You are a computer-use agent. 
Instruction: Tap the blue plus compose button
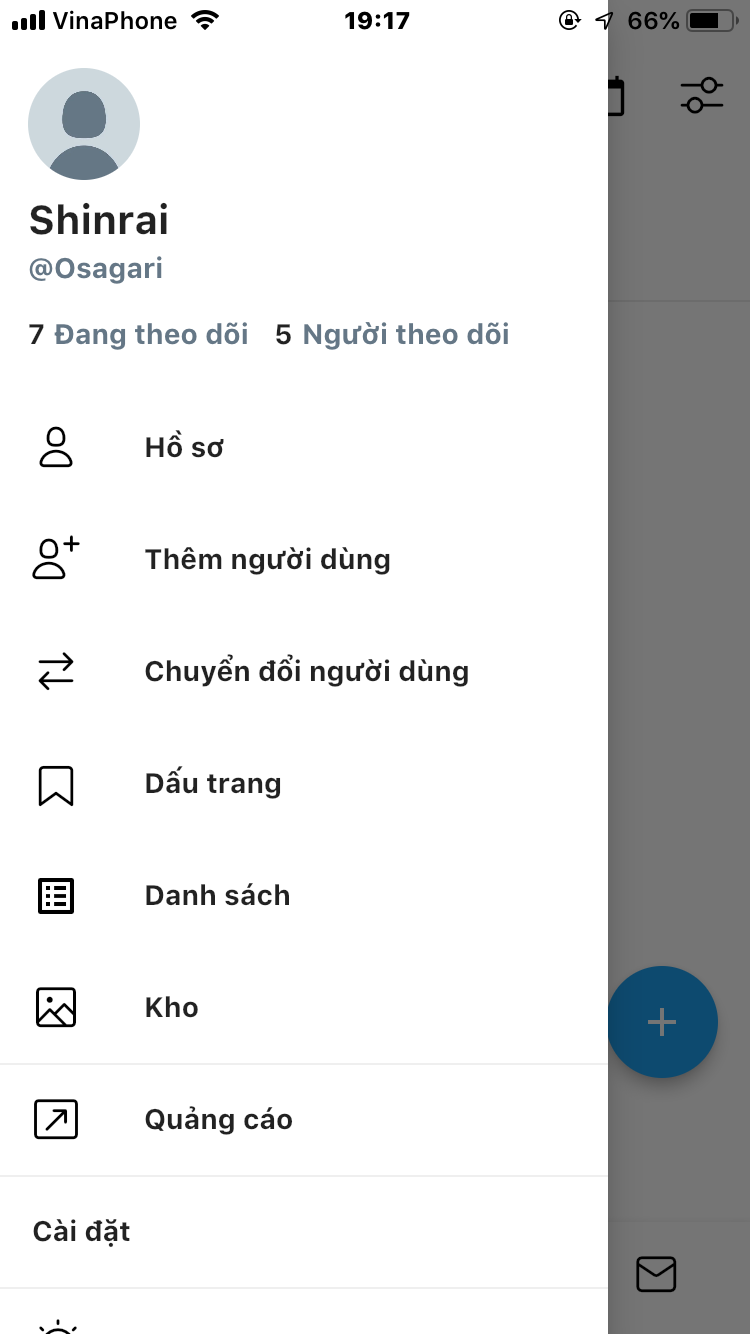pyautogui.click(x=663, y=1022)
